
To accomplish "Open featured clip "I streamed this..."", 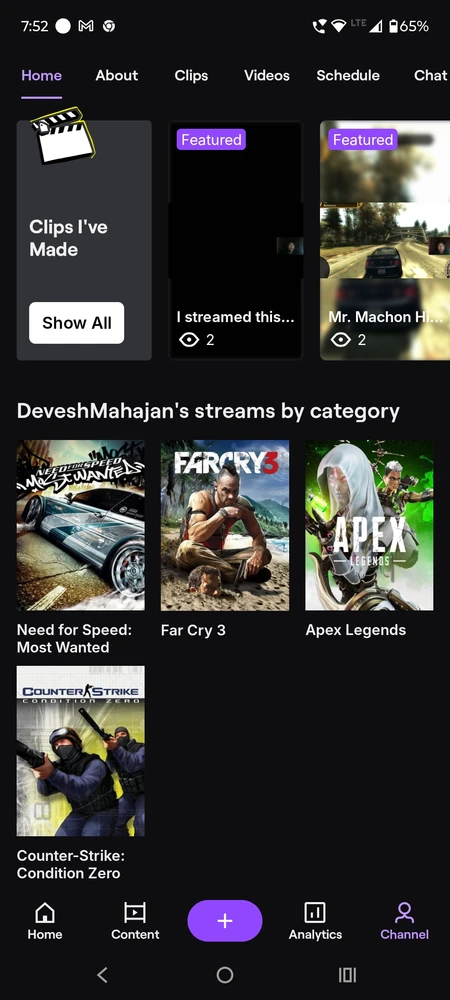I will pos(235,240).
